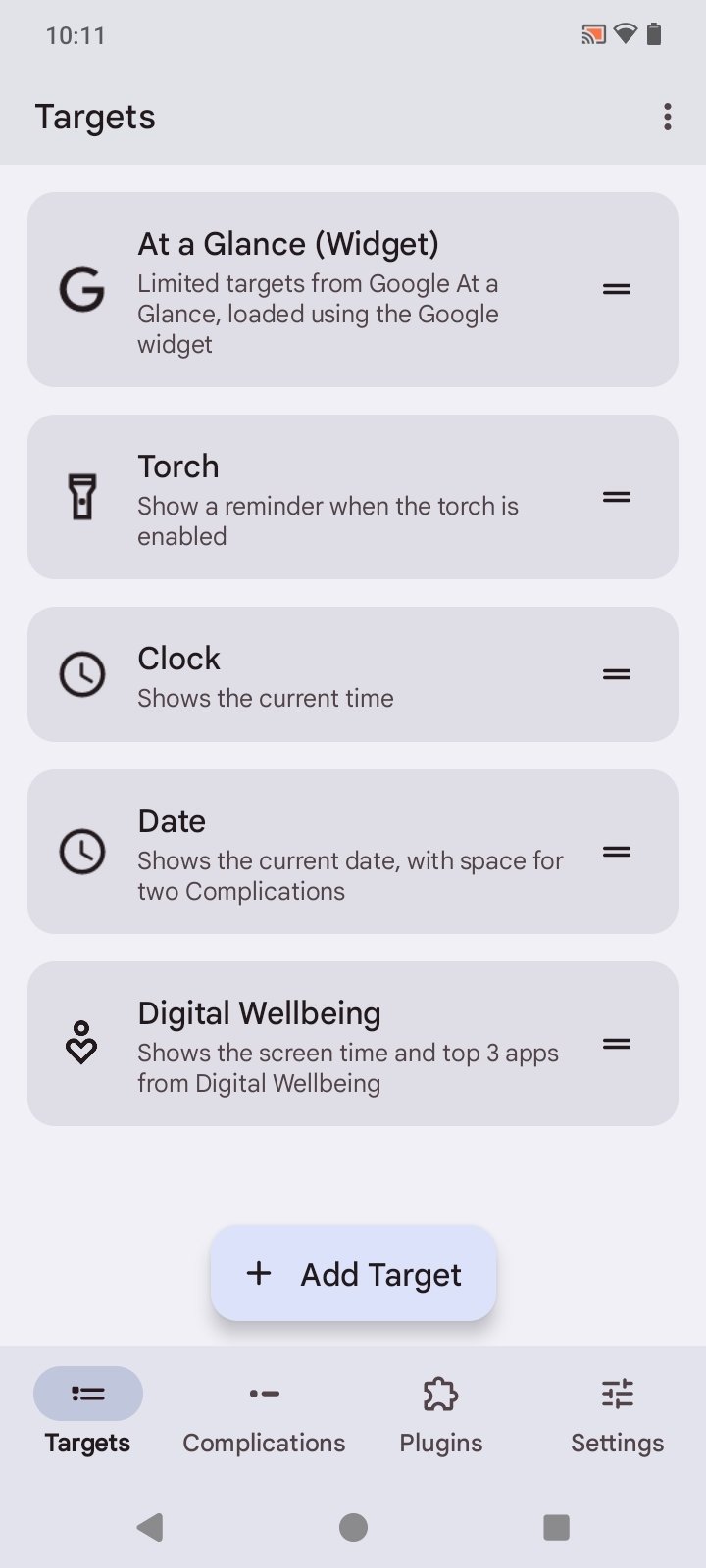Add a new target
Viewport: 706px width, 1568px height.
coord(353,1274)
